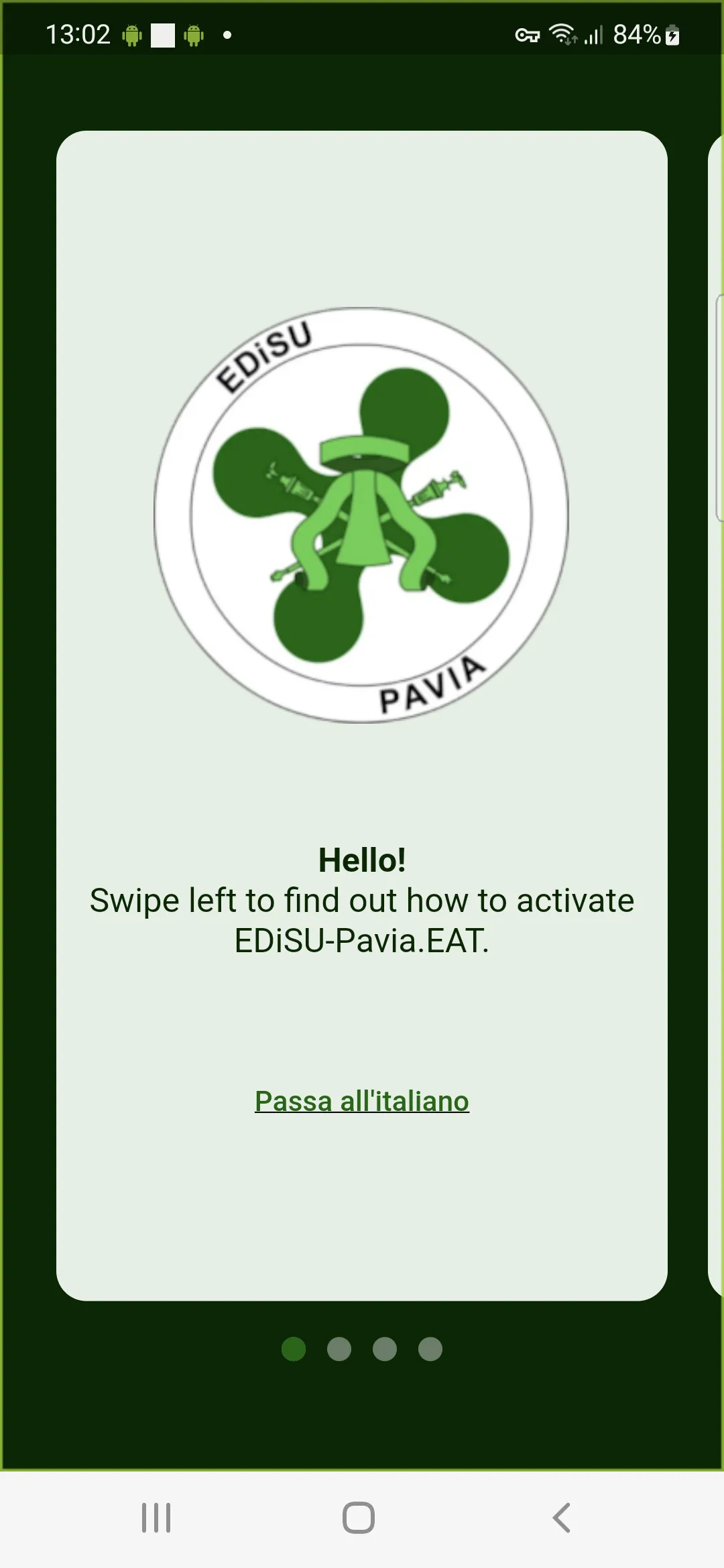Open the recent apps view
724x1568 pixels.
pos(156,1518)
